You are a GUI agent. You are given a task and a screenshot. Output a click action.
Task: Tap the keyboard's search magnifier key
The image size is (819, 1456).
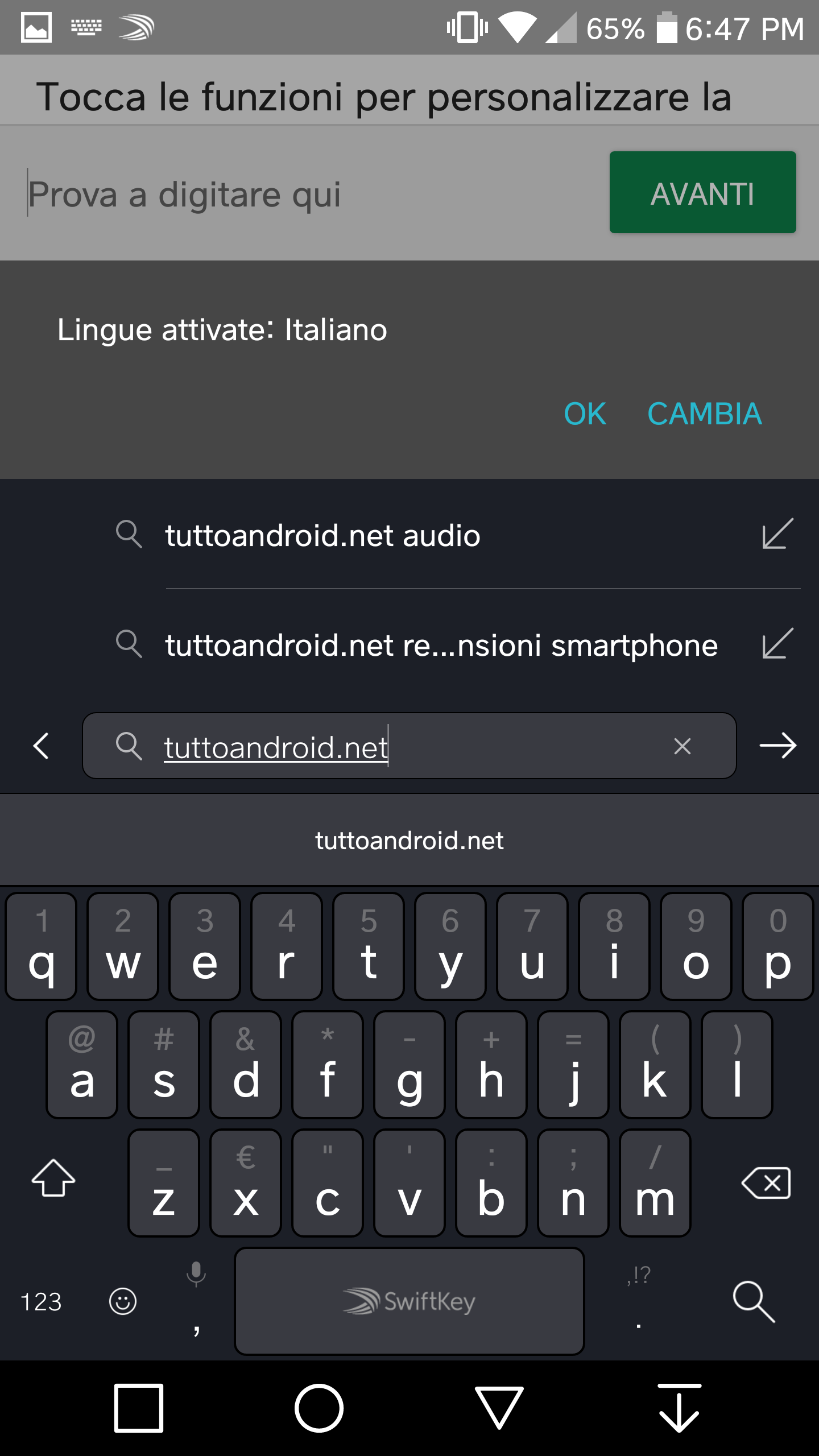[x=754, y=1301]
